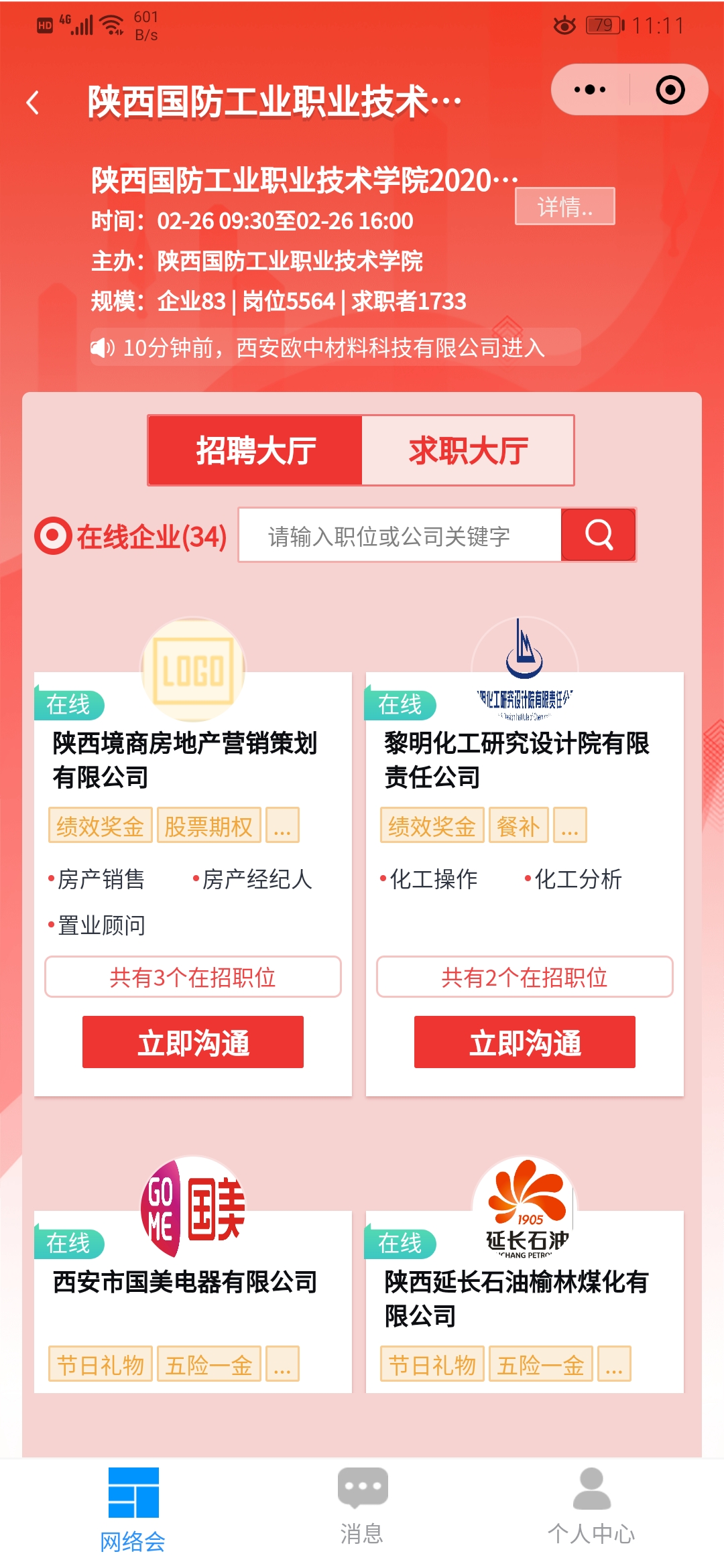Focus the job or company keyword search field
The height and width of the screenshot is (1568, 724).
(400, 535)
